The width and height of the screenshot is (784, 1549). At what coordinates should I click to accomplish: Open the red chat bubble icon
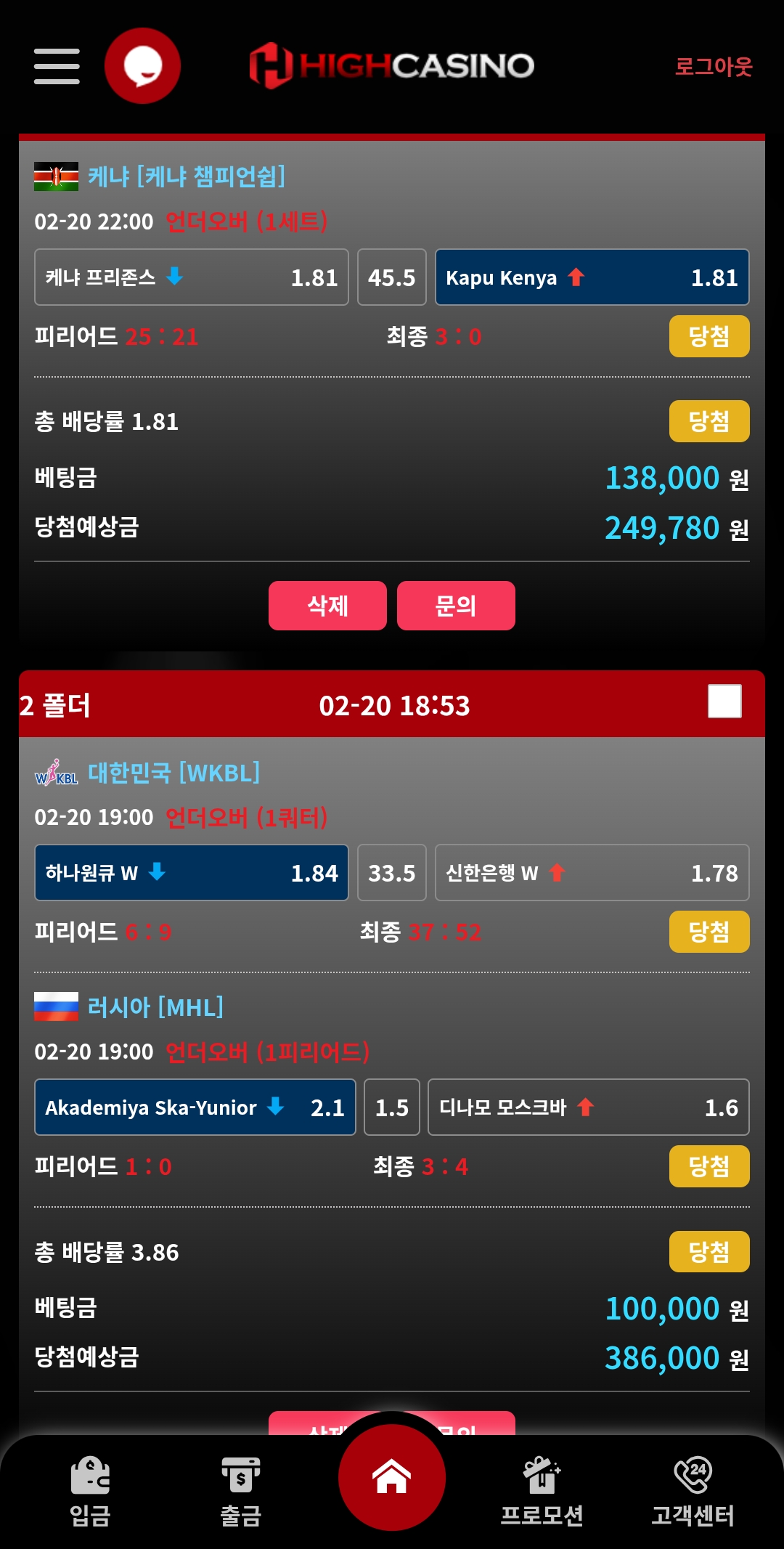[142, 66]
